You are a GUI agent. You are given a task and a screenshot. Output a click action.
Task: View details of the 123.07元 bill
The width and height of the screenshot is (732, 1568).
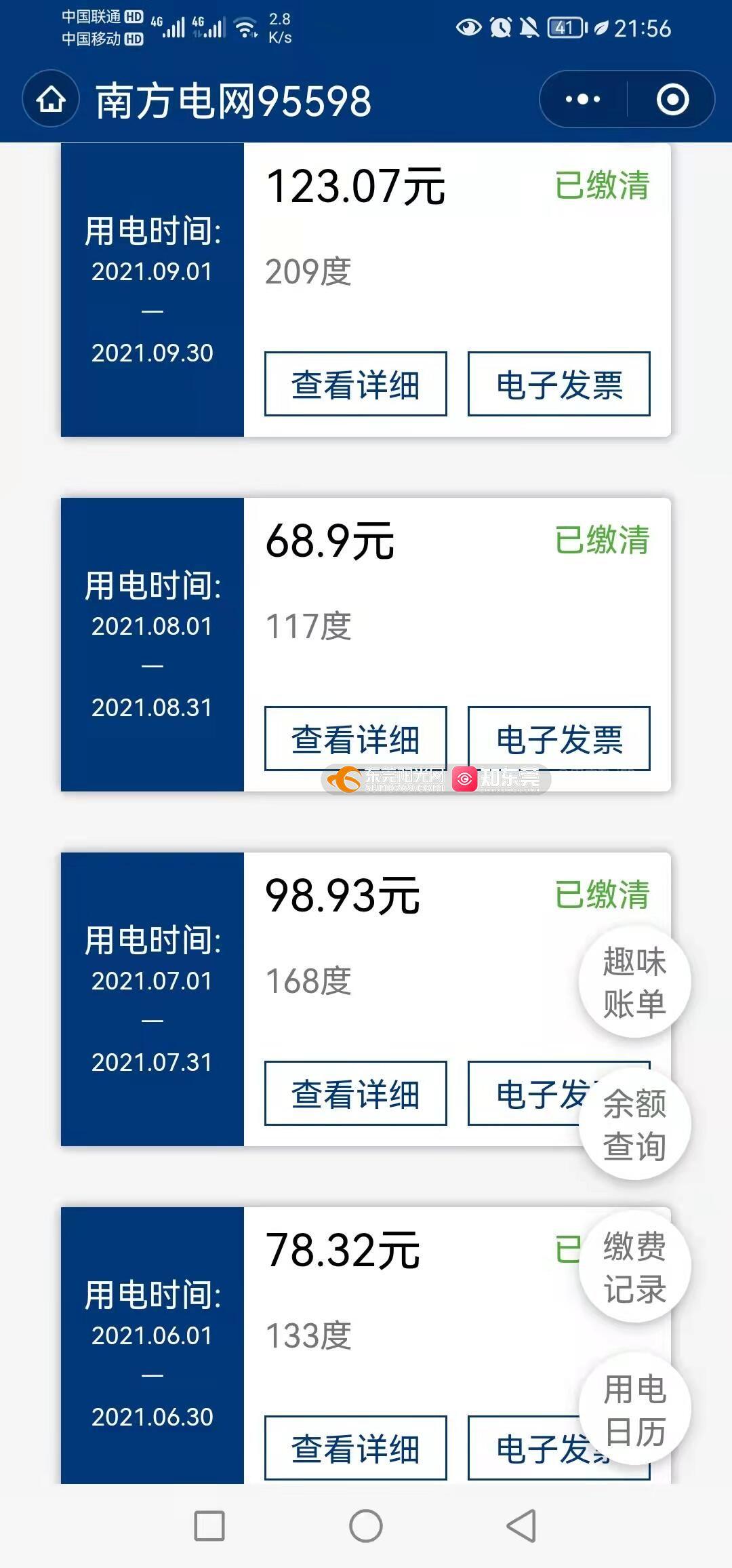point(355,384)
